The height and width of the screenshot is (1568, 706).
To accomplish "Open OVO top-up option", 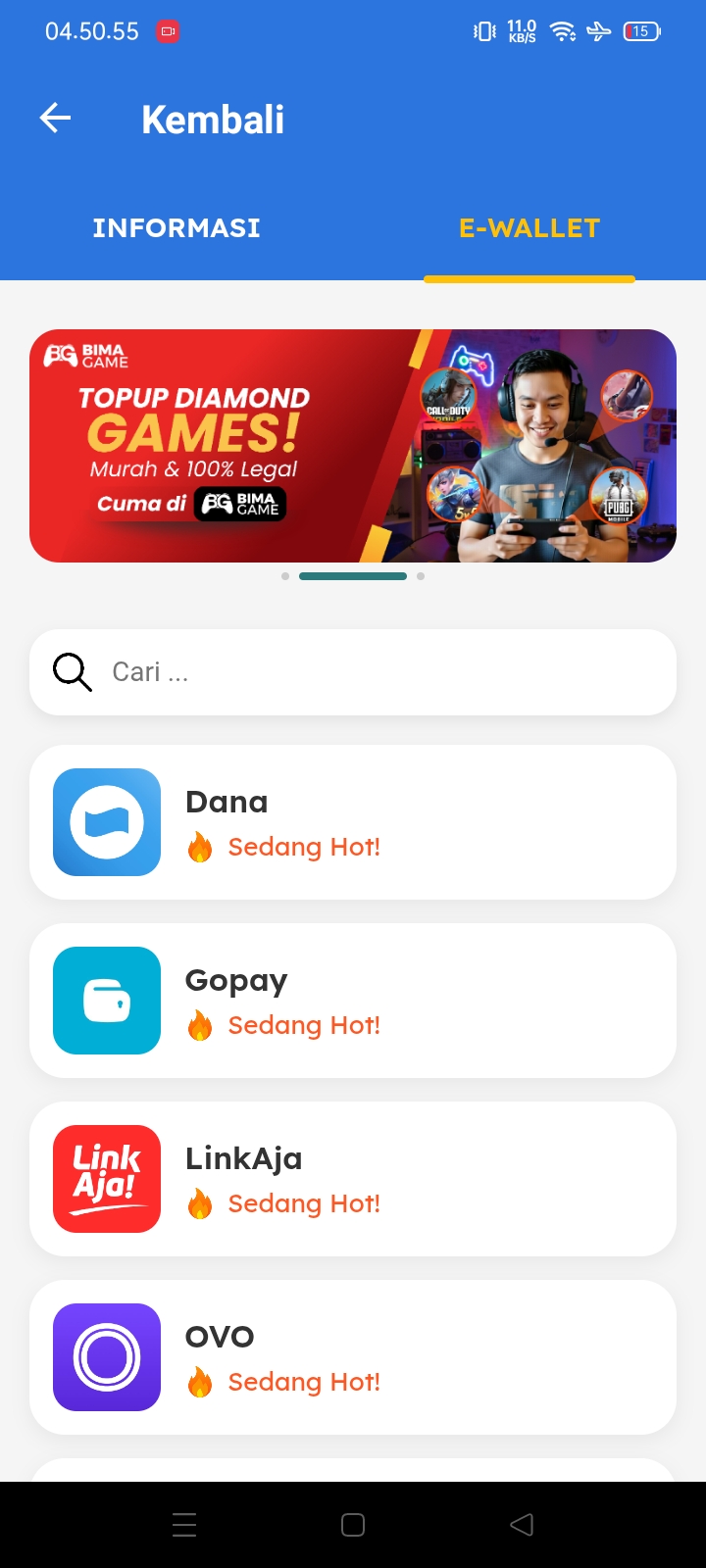I will (353, 1357).
